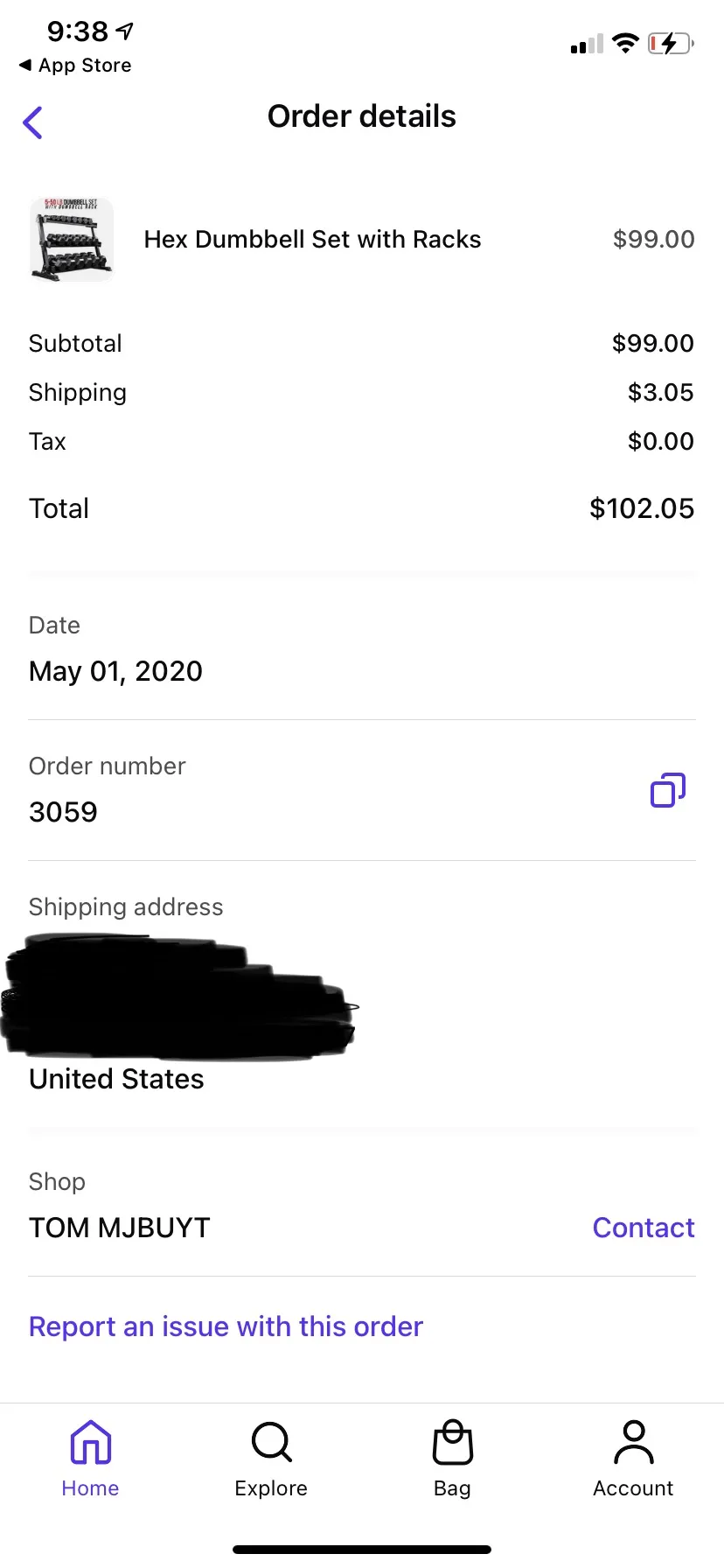This screenshot has width=724, height=1568.
Task: Go to the Account tab
Action: click(x=633, y=1459)
